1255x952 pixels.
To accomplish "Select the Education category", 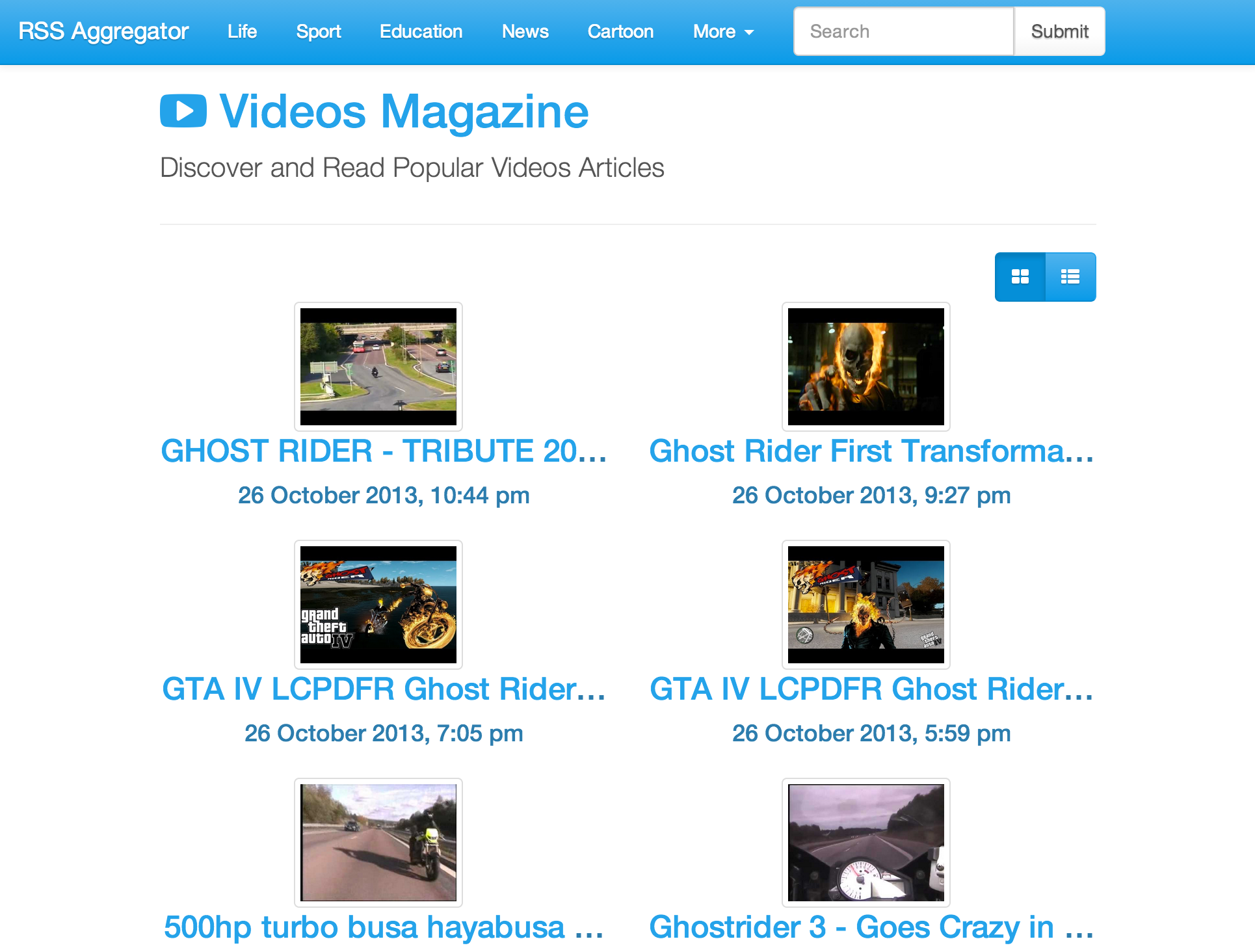I will click(421, 31).
